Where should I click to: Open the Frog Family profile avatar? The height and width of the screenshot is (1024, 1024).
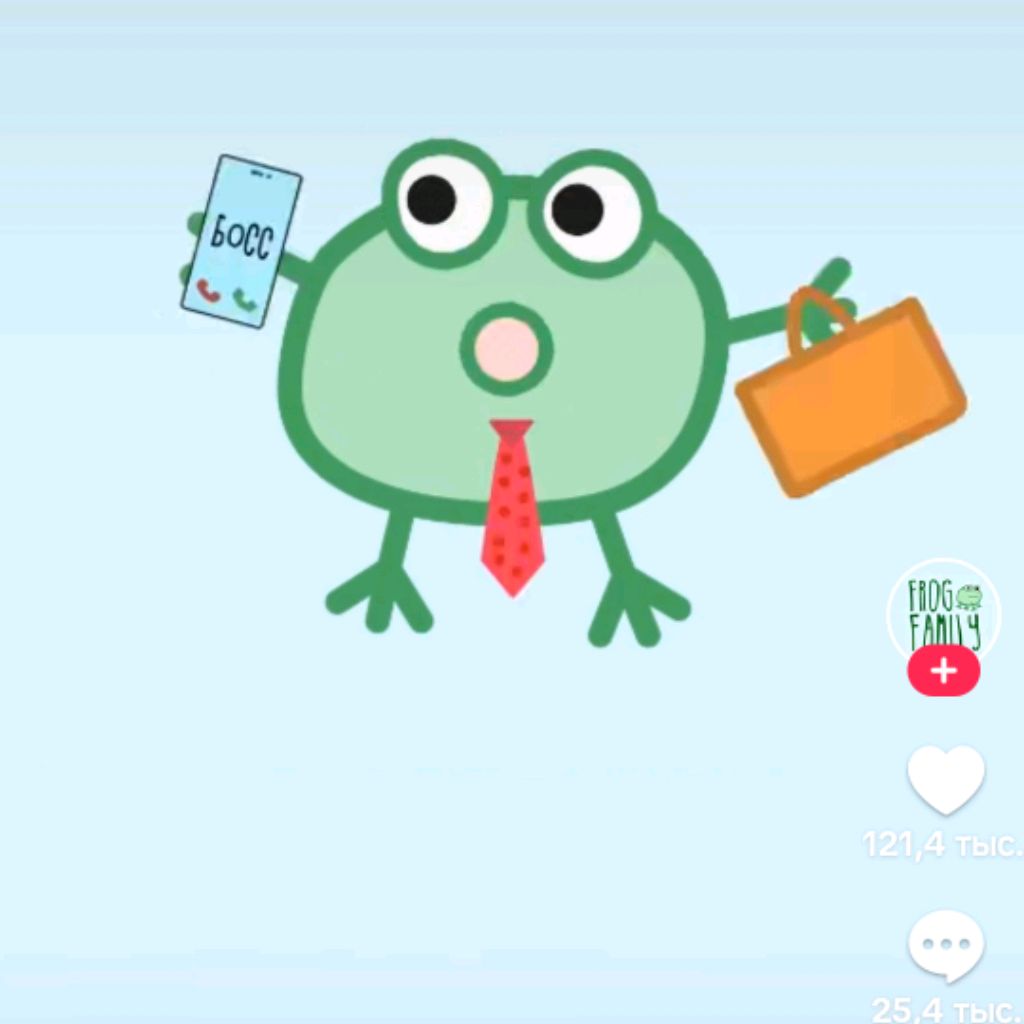[943, 608]
